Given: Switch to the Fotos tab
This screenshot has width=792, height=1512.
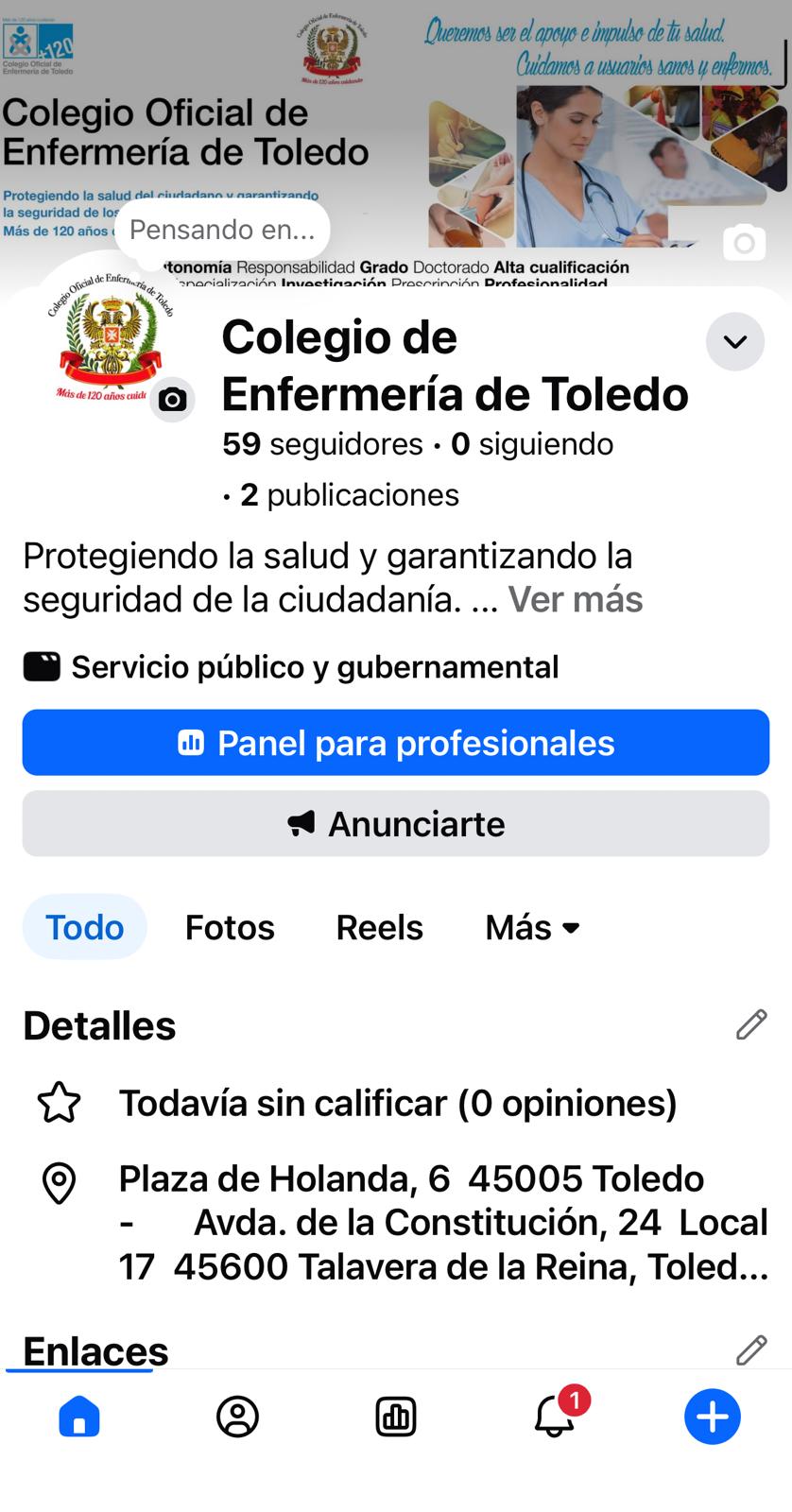Looking at the screenshot, I should click(230, 927).
